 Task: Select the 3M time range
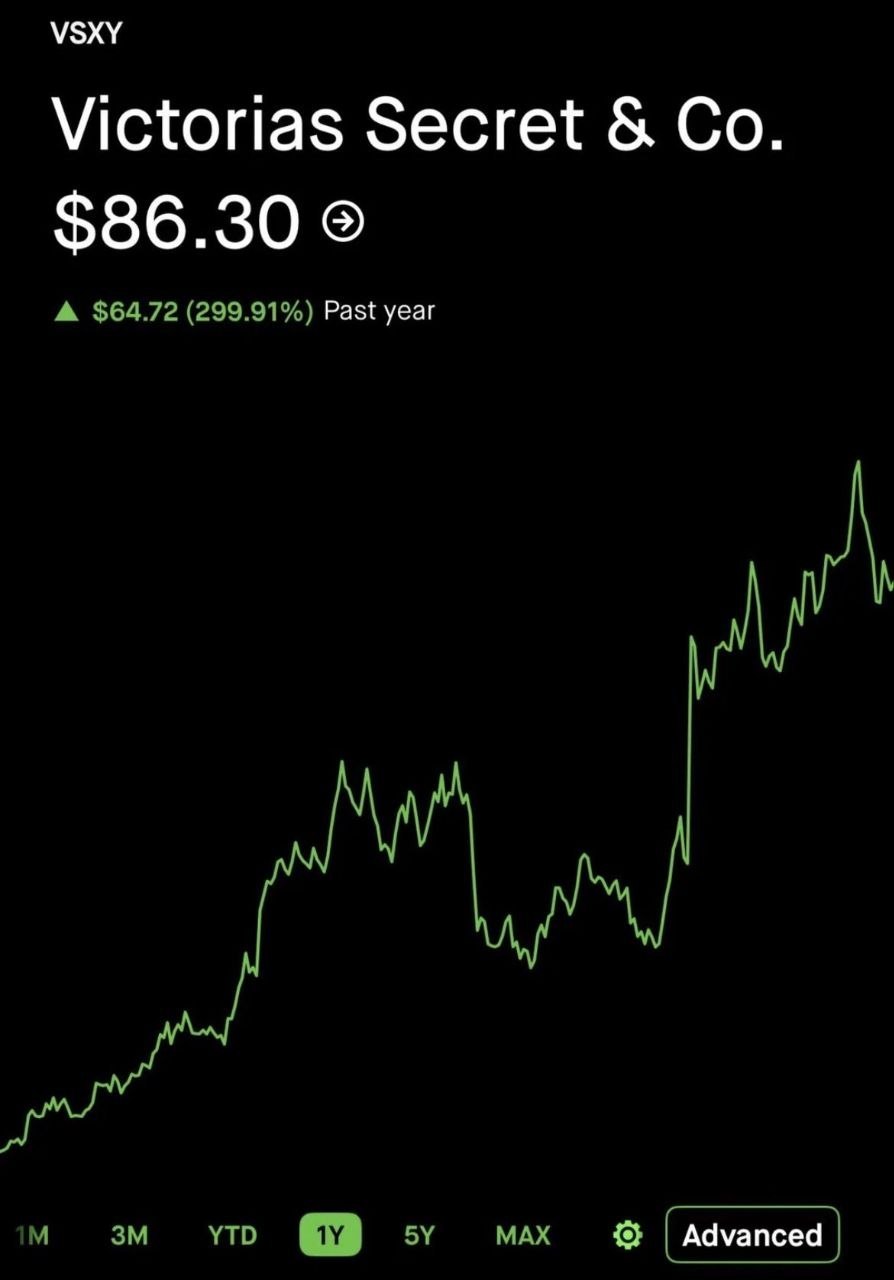[129, 1235]
